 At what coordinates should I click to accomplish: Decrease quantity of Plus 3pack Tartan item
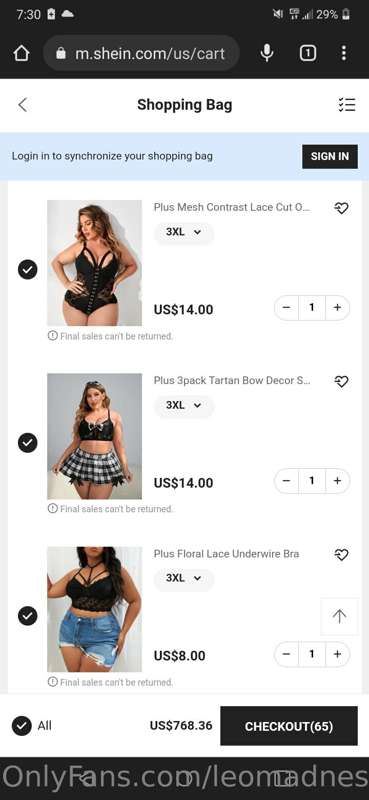click(x=286, y=481)
